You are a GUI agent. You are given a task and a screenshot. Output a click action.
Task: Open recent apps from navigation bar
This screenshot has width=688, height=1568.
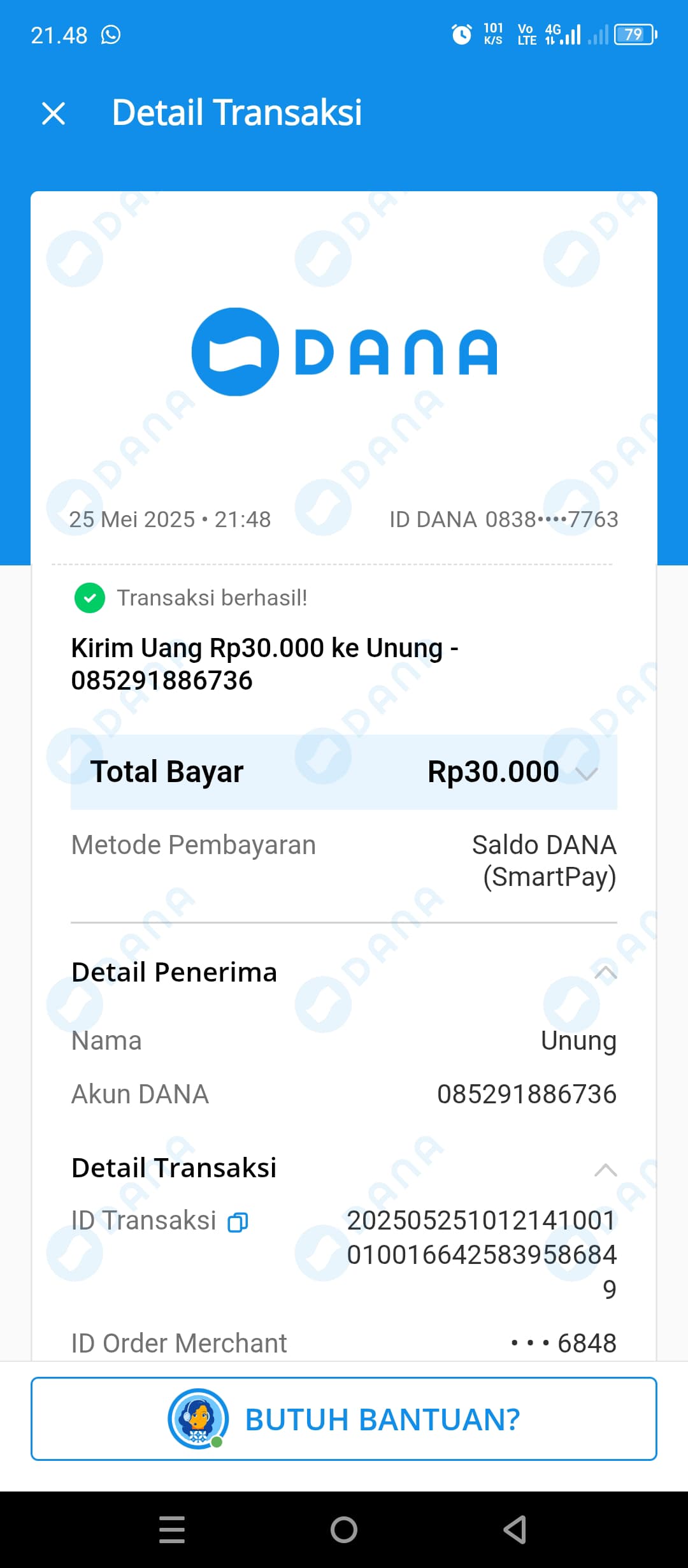point(172,1529)
